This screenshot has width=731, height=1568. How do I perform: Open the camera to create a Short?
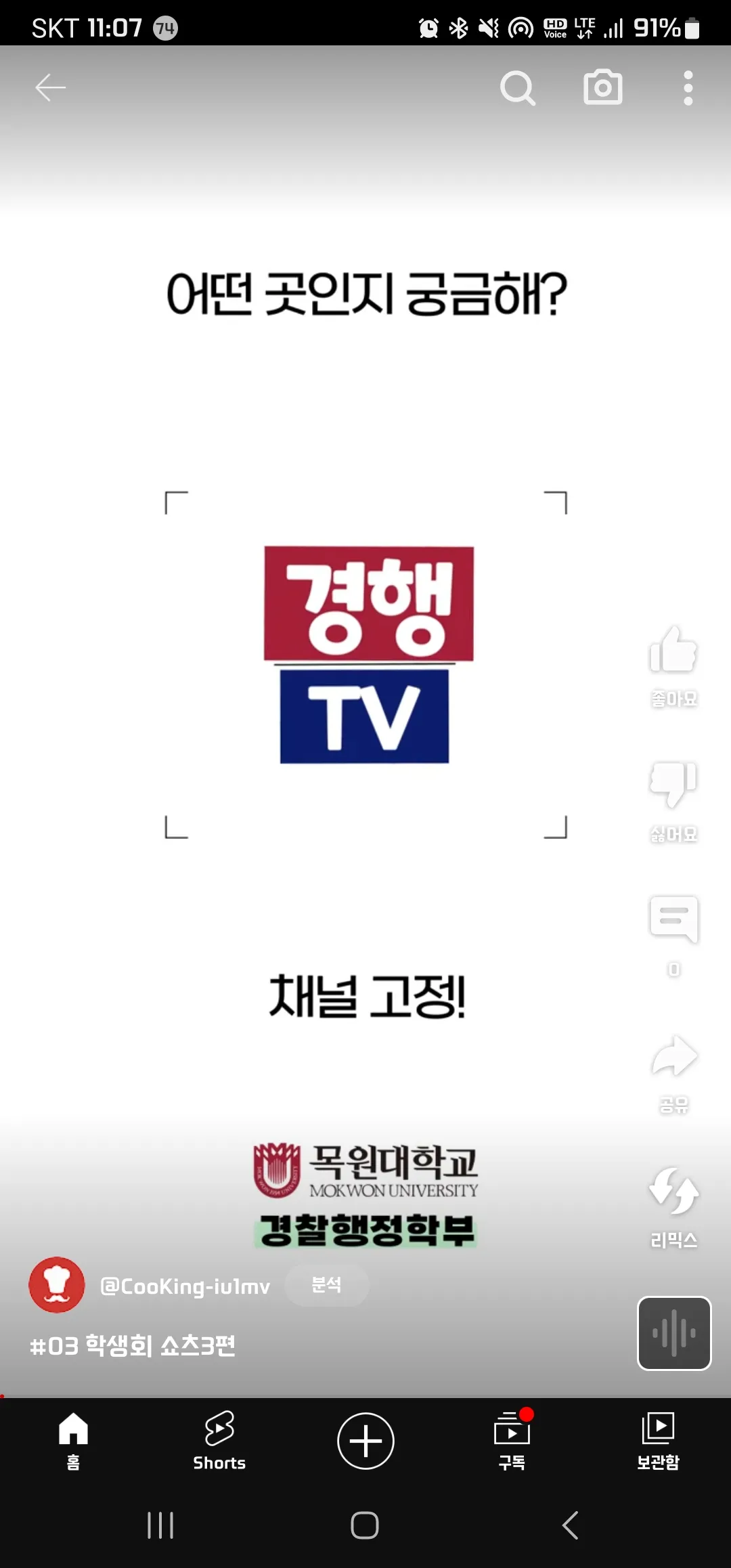click(602, 87)
